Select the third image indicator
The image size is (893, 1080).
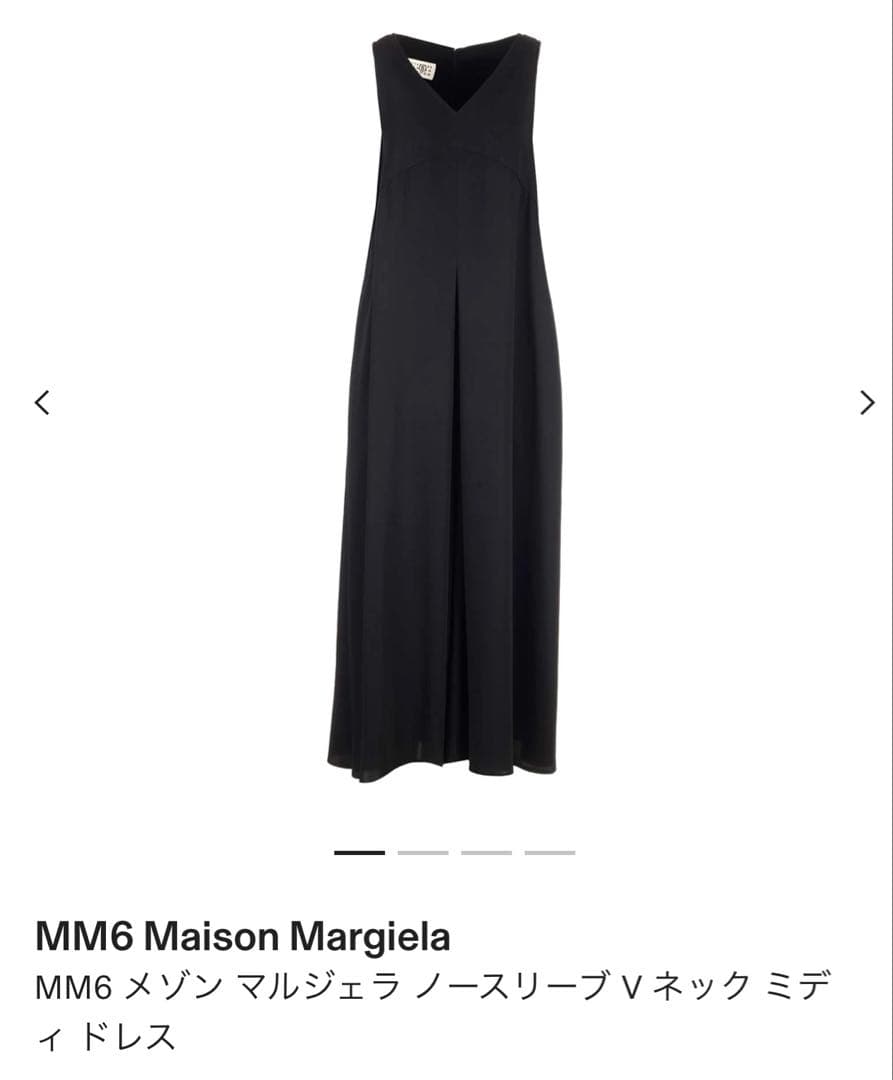pos(486,853)
